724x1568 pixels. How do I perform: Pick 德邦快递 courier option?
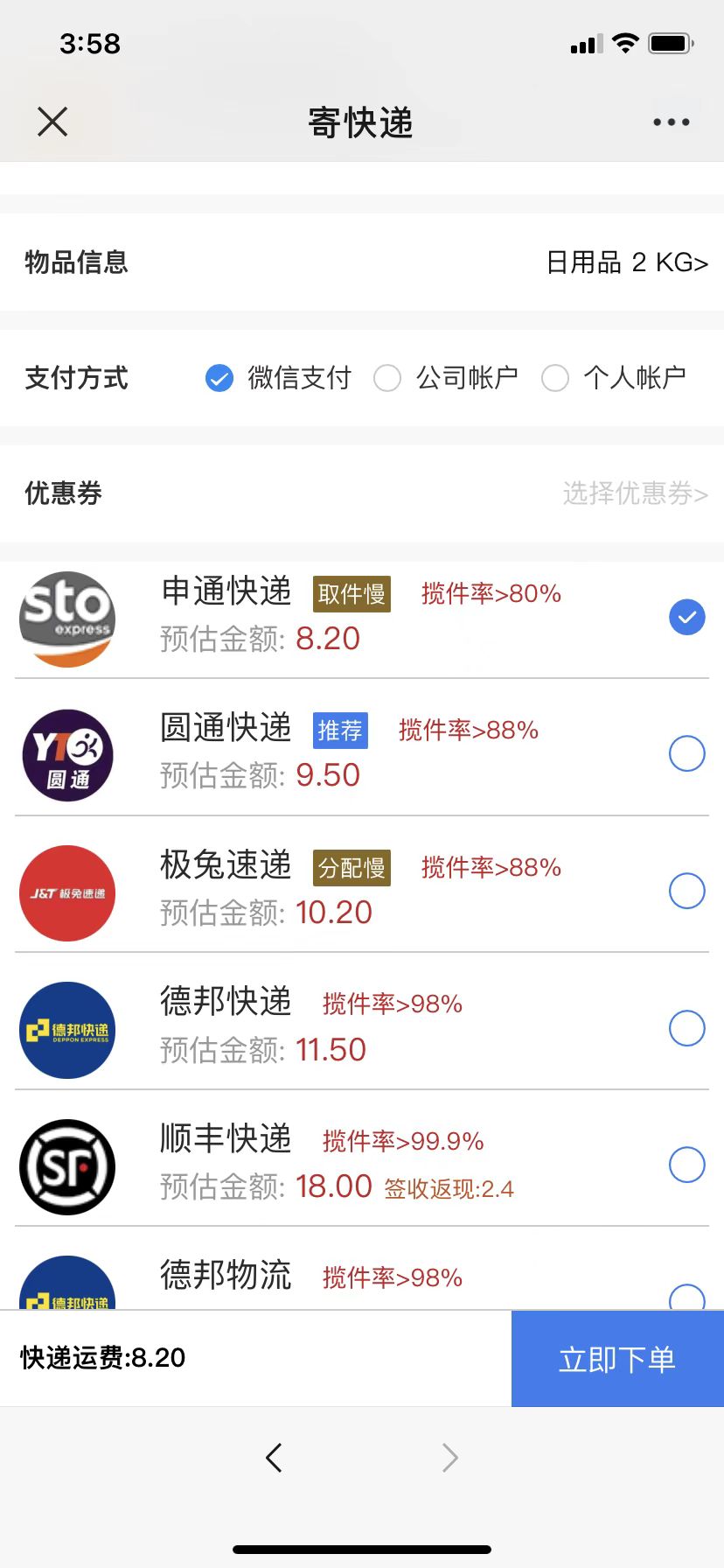click(x=687, y=1028)
